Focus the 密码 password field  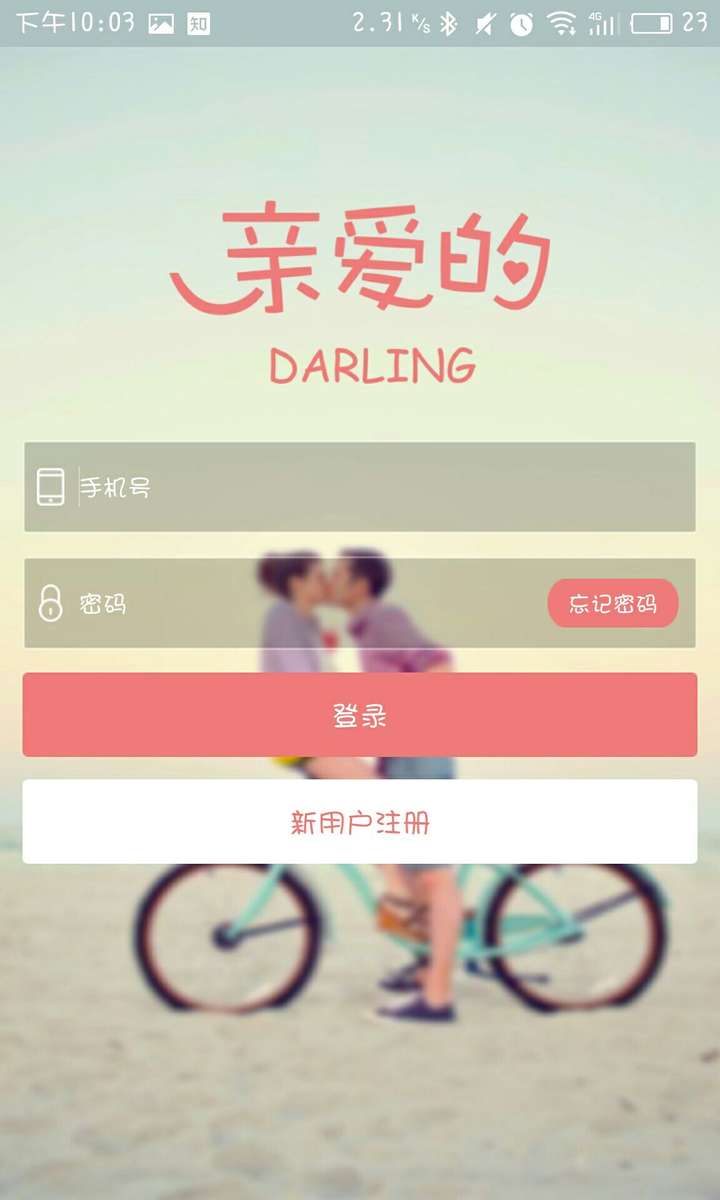300,604
